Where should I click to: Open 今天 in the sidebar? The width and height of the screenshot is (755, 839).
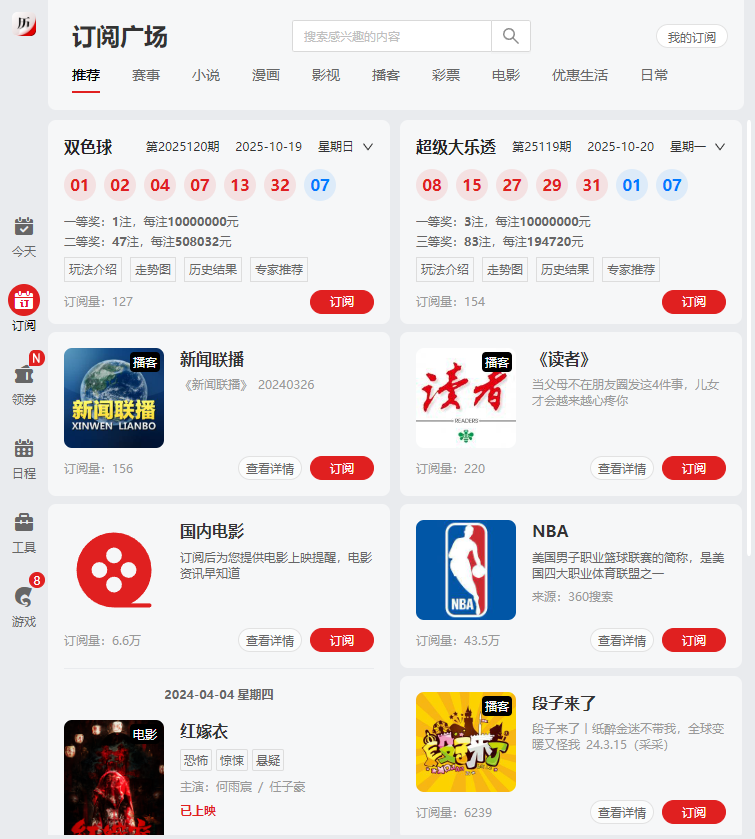coord(24,236)
